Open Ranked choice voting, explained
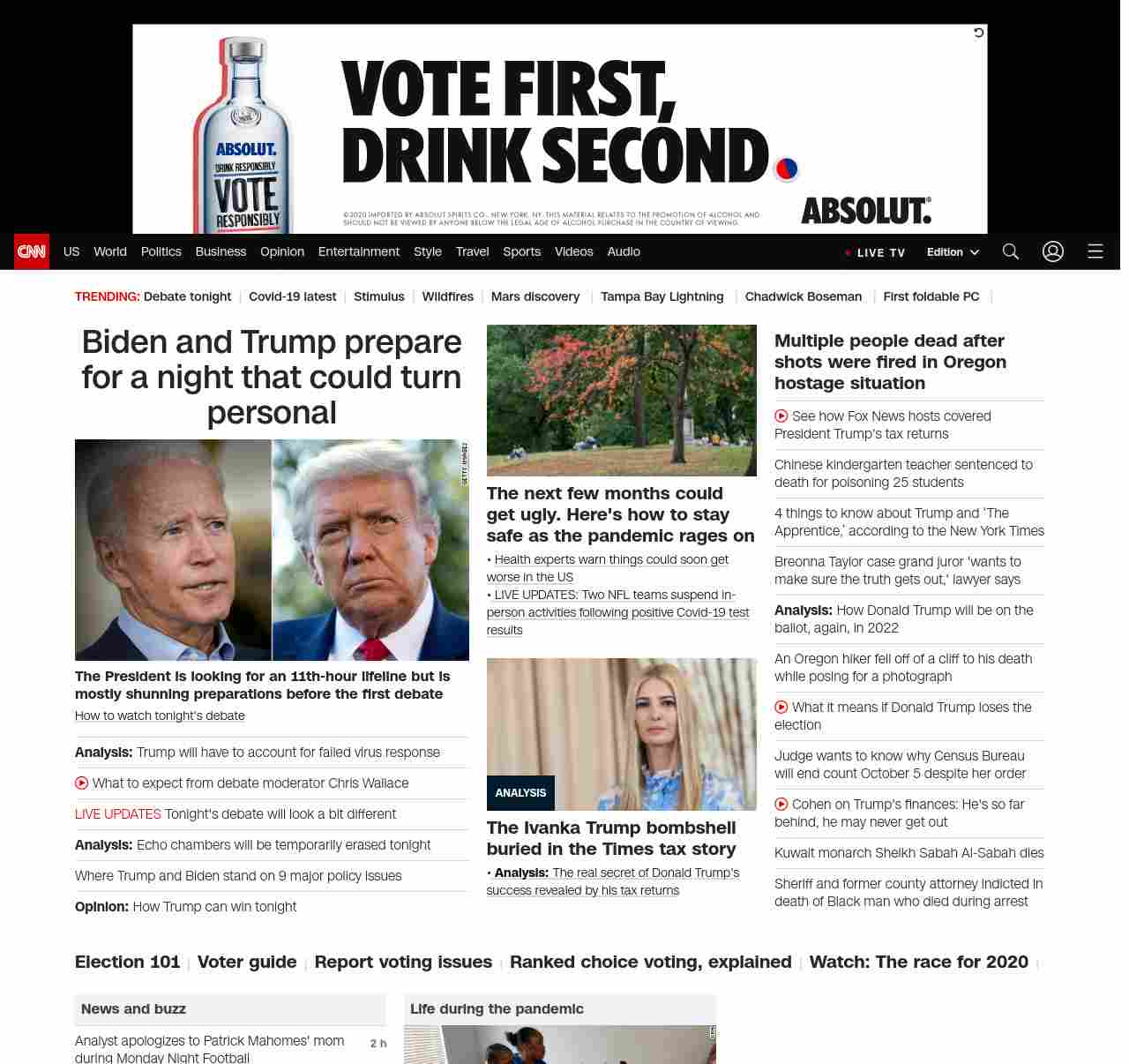 (x=650, y=962)
